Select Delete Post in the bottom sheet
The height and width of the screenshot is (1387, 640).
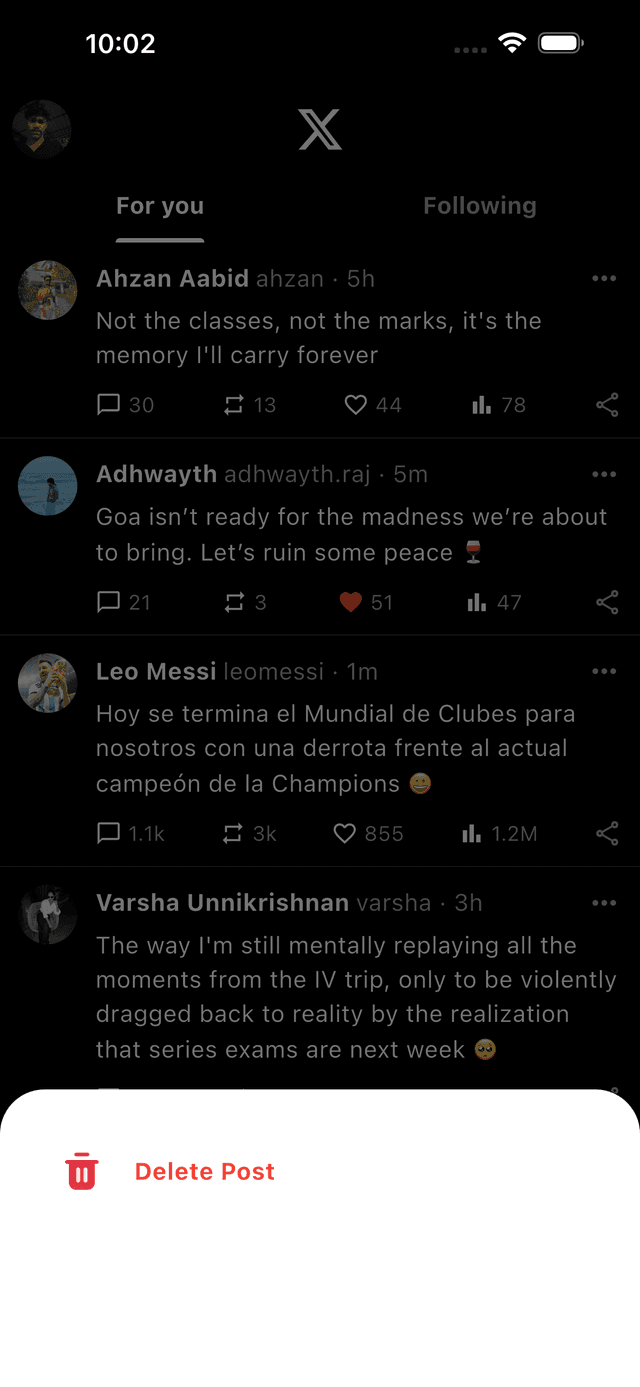(x=204, y=1172)
